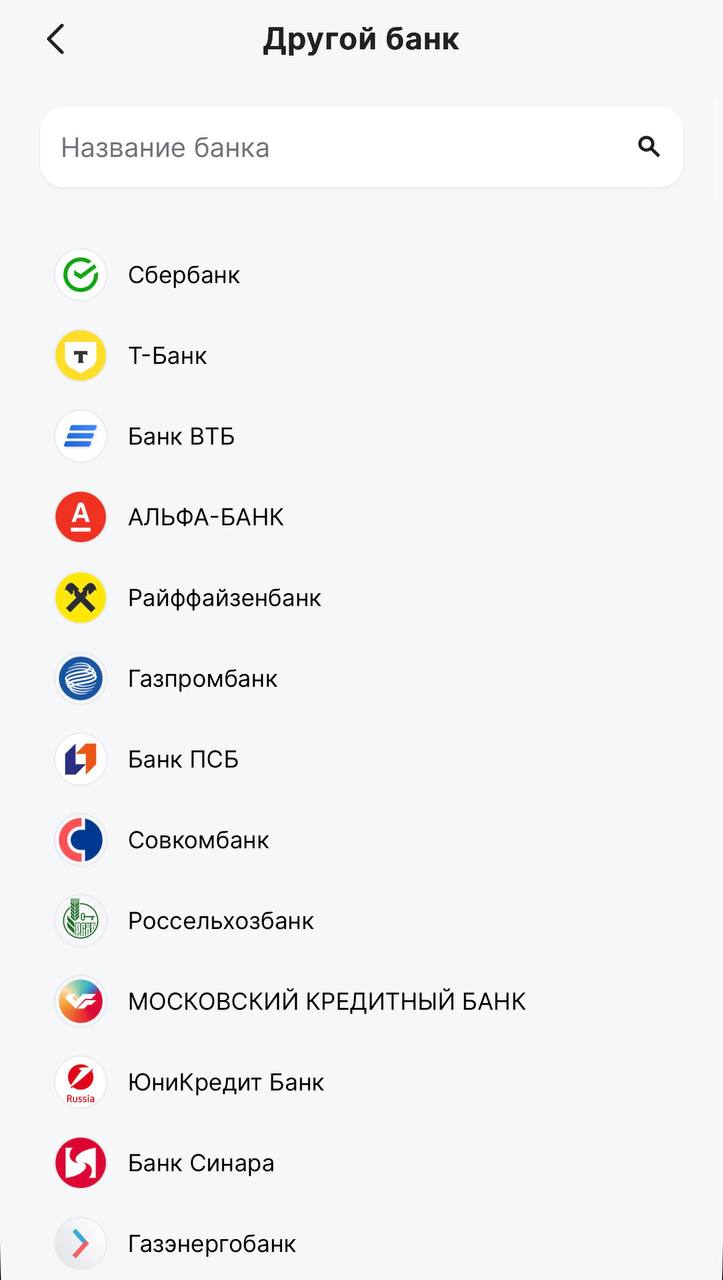Open the Совкомбанк list entry
The image size is (723, 1280).
(198, 840)
